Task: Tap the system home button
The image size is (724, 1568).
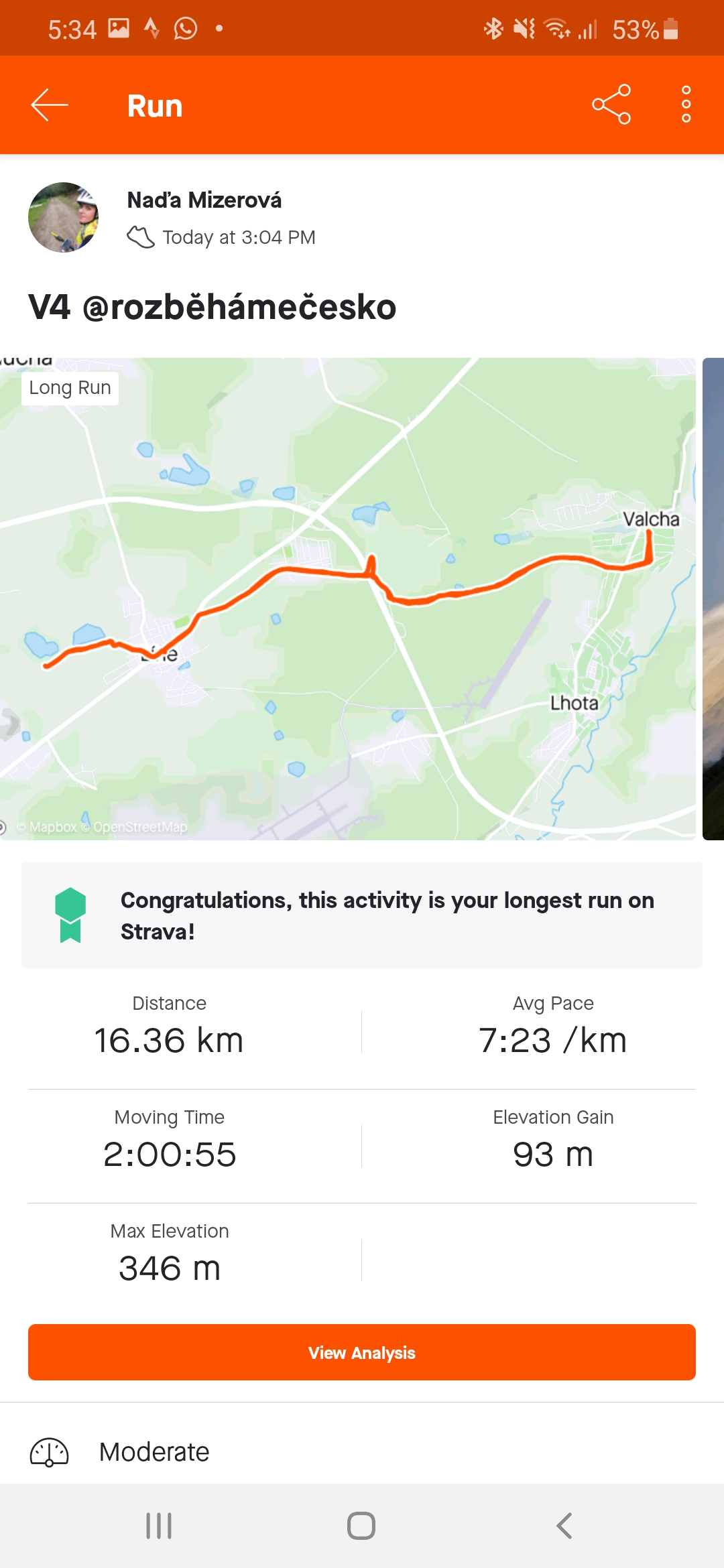Action: [x=361, y=1526]
